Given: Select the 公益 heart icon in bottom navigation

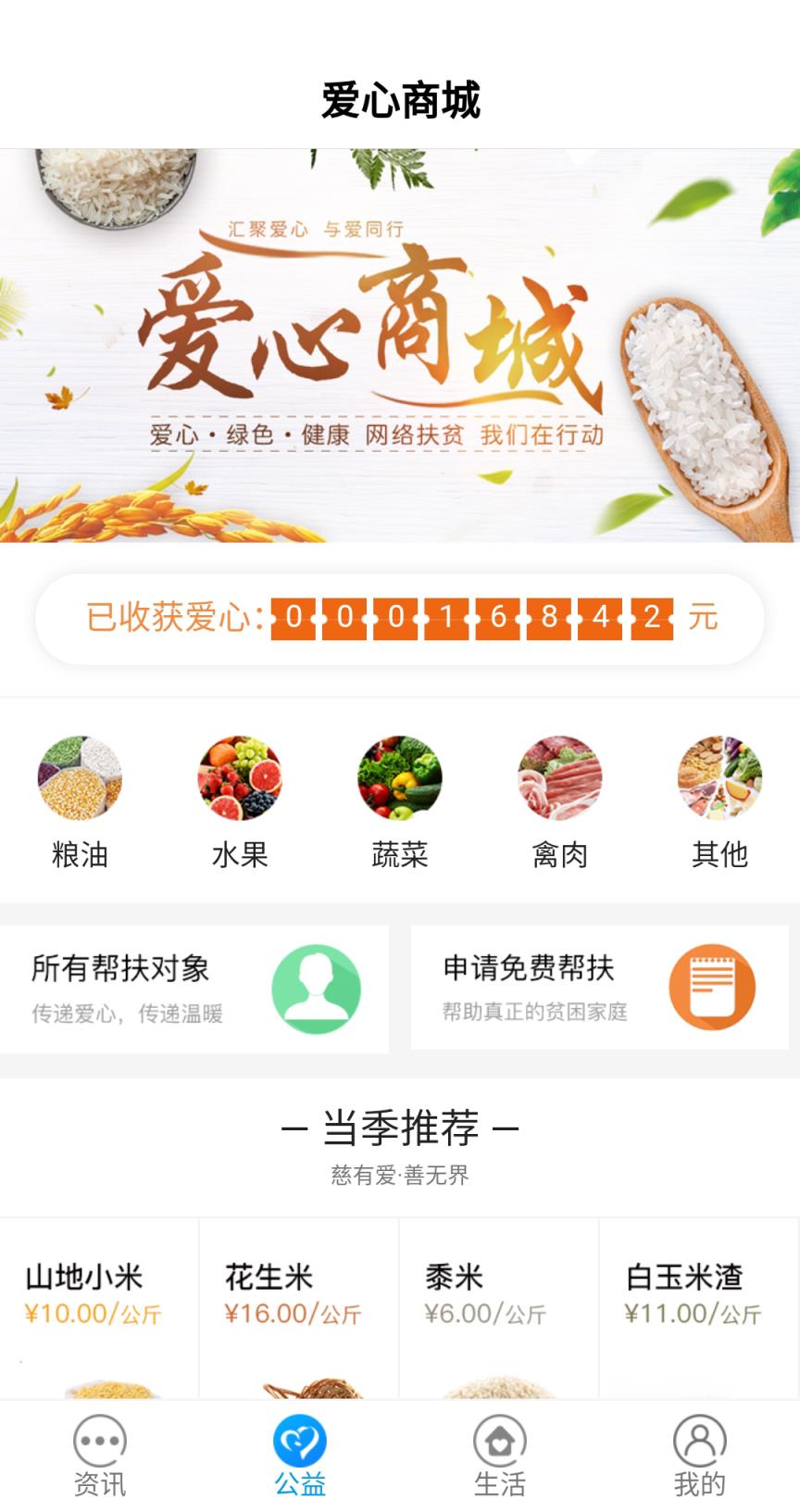Looking at the screenshot, I should pyautogui.click(x=300, y=1442).
